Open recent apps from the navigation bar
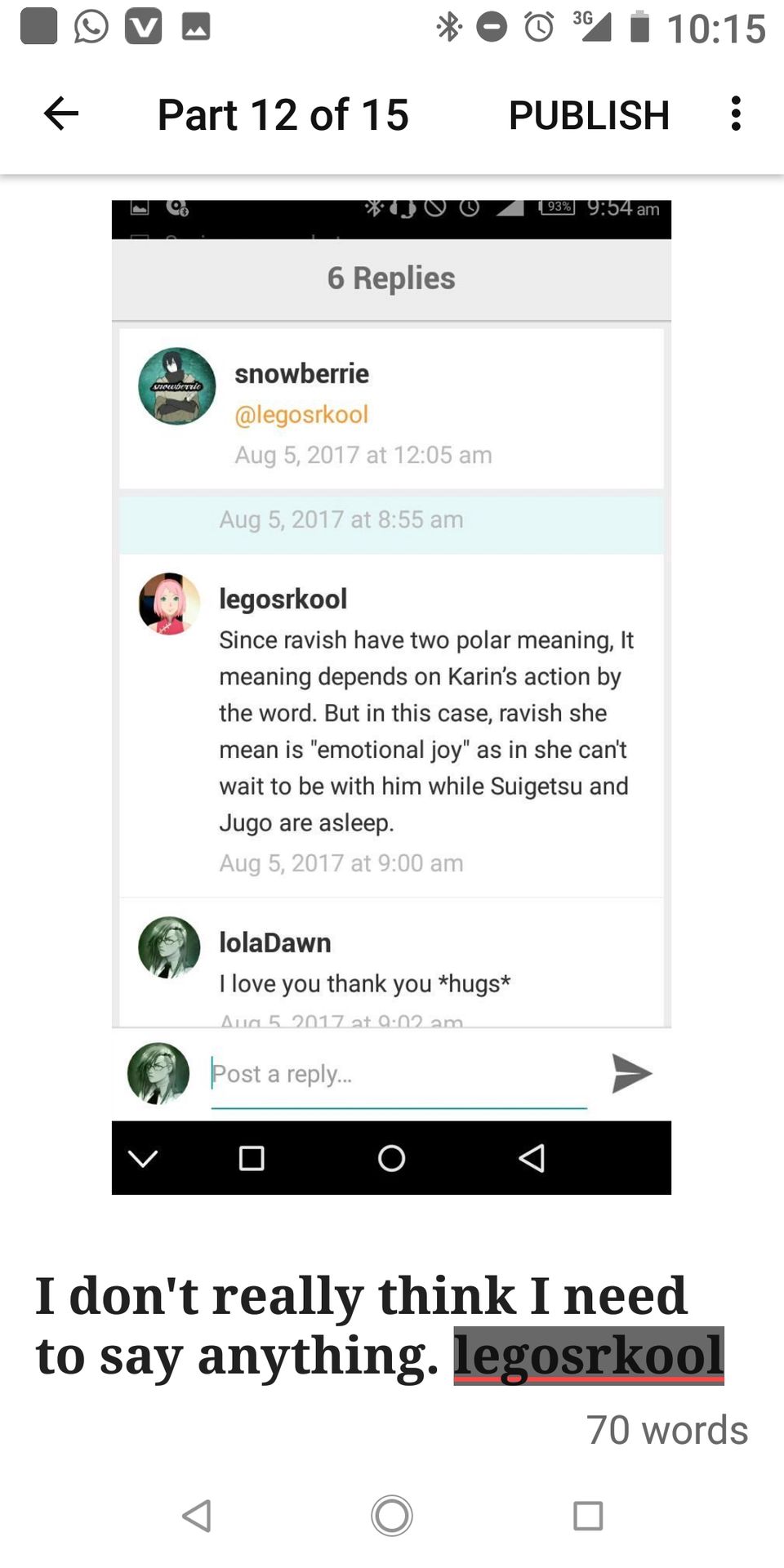The width and height of the screenshot is (784, 1568). (588, 1516)
